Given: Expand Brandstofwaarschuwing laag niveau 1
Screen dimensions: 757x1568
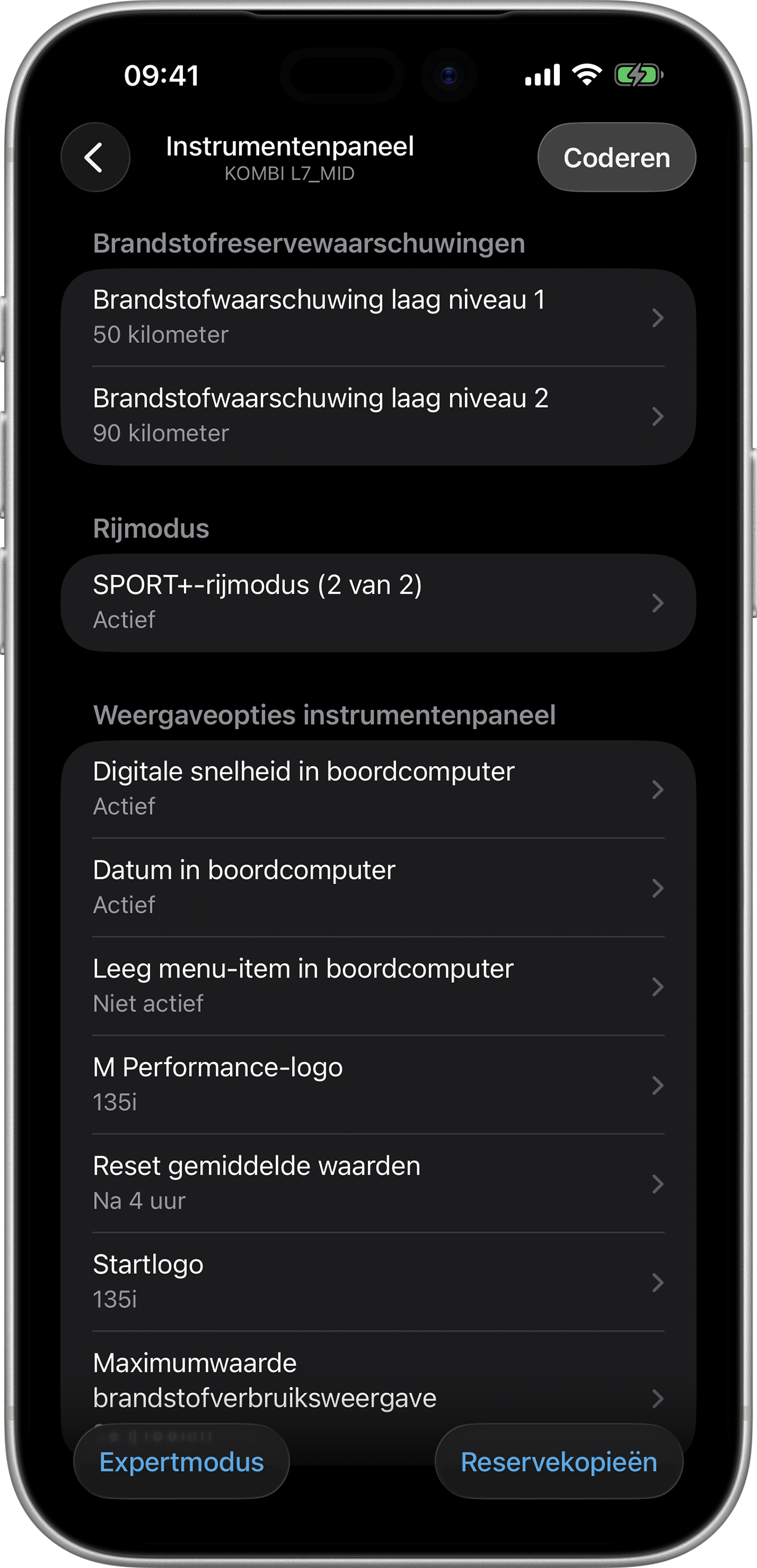Looking at the screenshot, I should [378, 316].
